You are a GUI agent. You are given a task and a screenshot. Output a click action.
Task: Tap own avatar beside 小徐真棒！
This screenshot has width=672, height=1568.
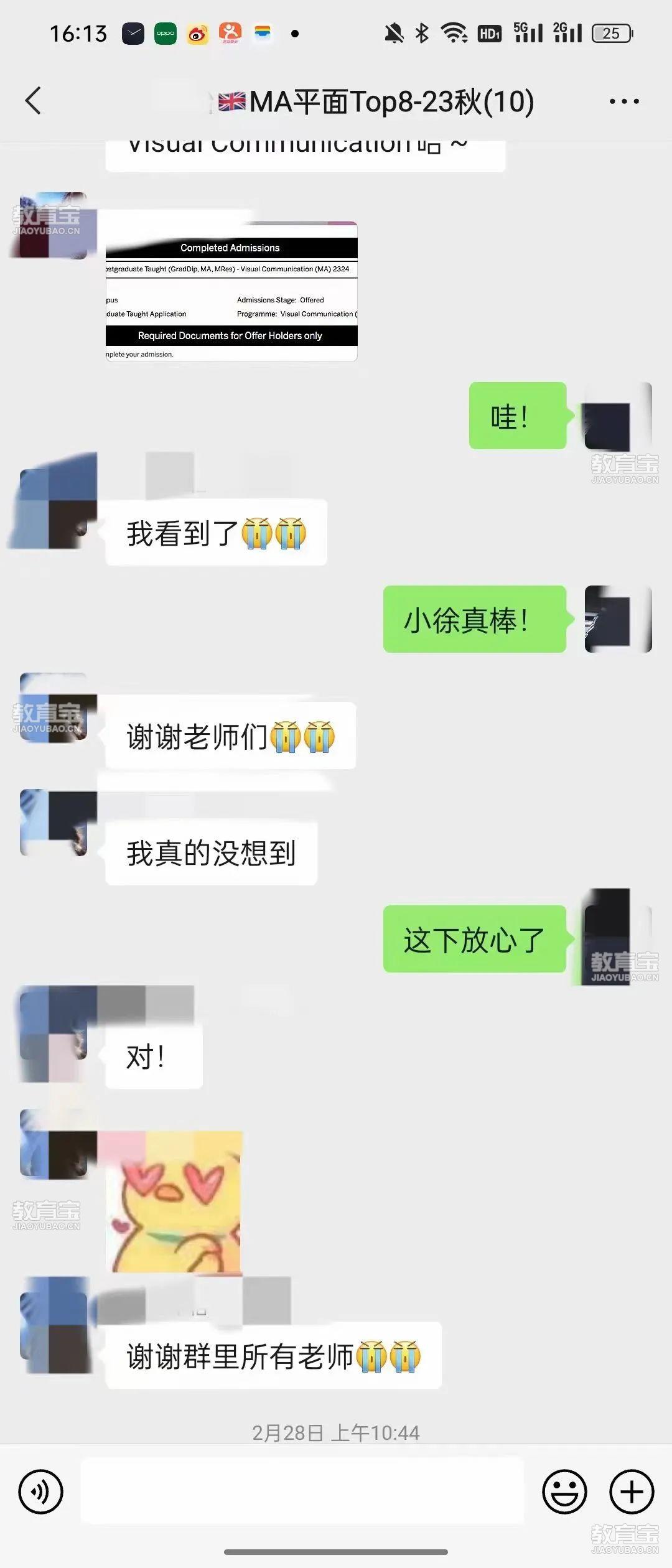coord(617,619)
